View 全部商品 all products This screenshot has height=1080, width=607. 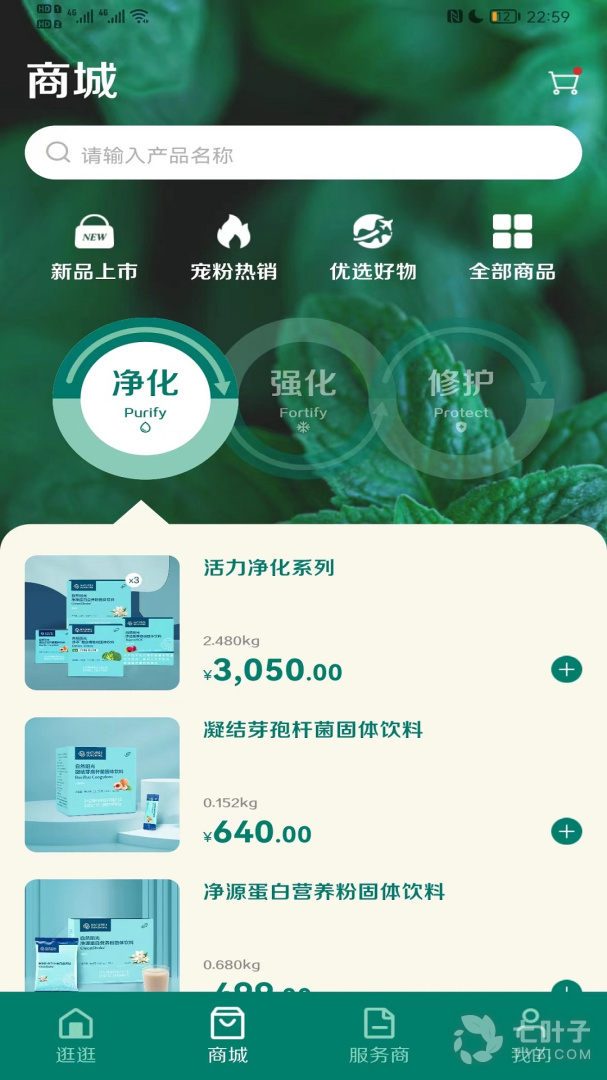[x=512, y=248]
